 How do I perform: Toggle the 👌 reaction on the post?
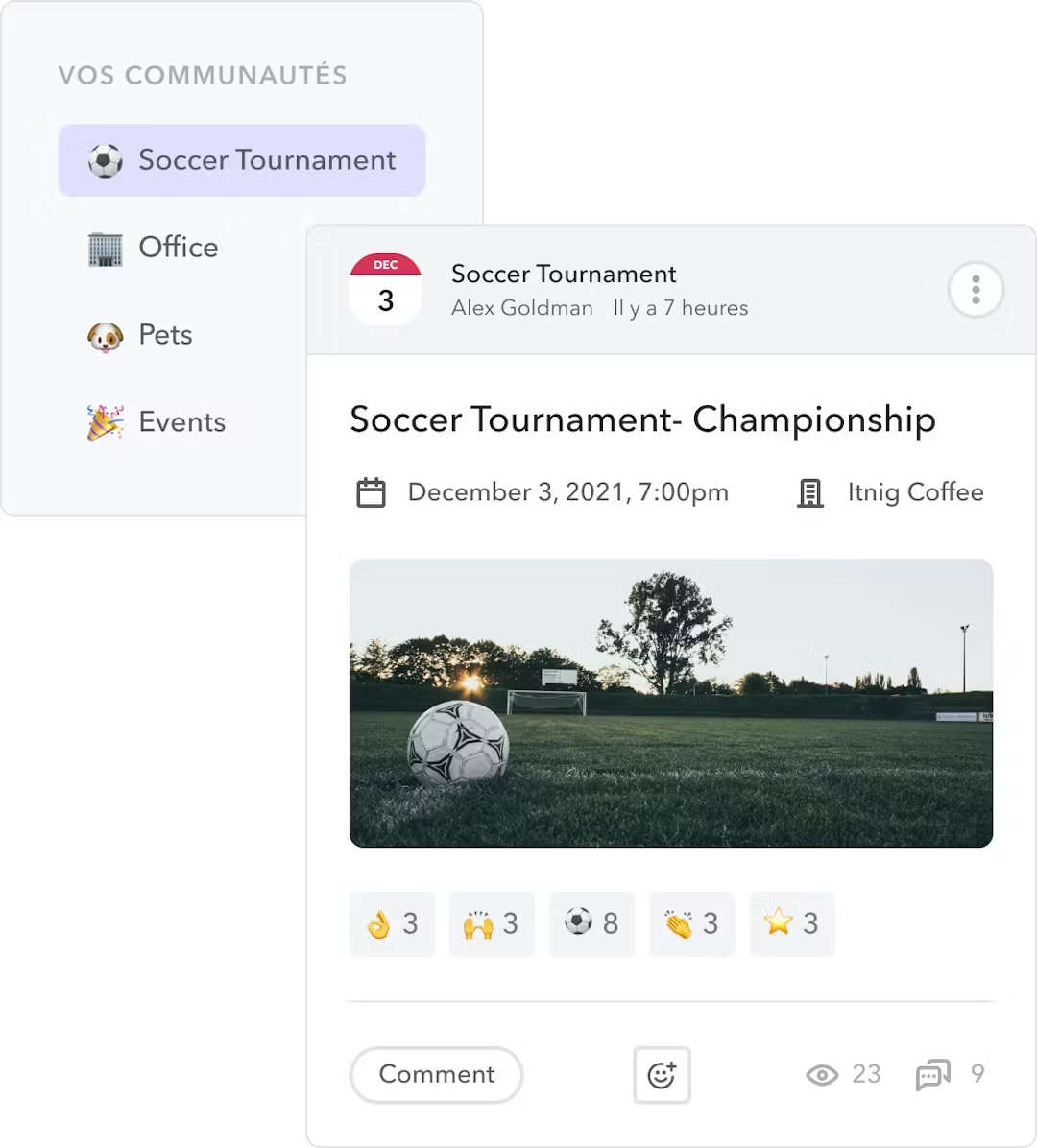392,923
